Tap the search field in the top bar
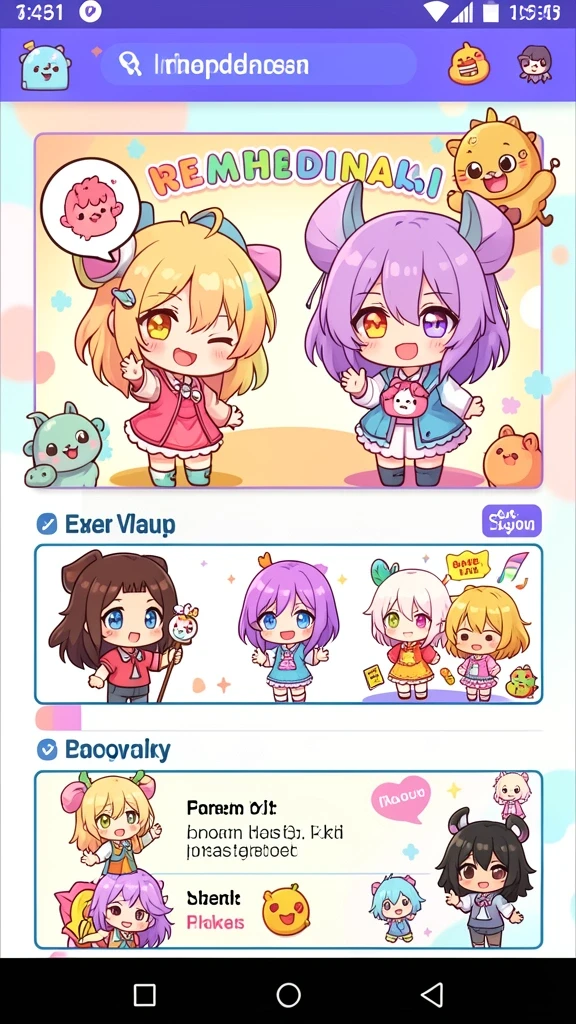Screen dimensions: 576x1024 click(259, 65)
